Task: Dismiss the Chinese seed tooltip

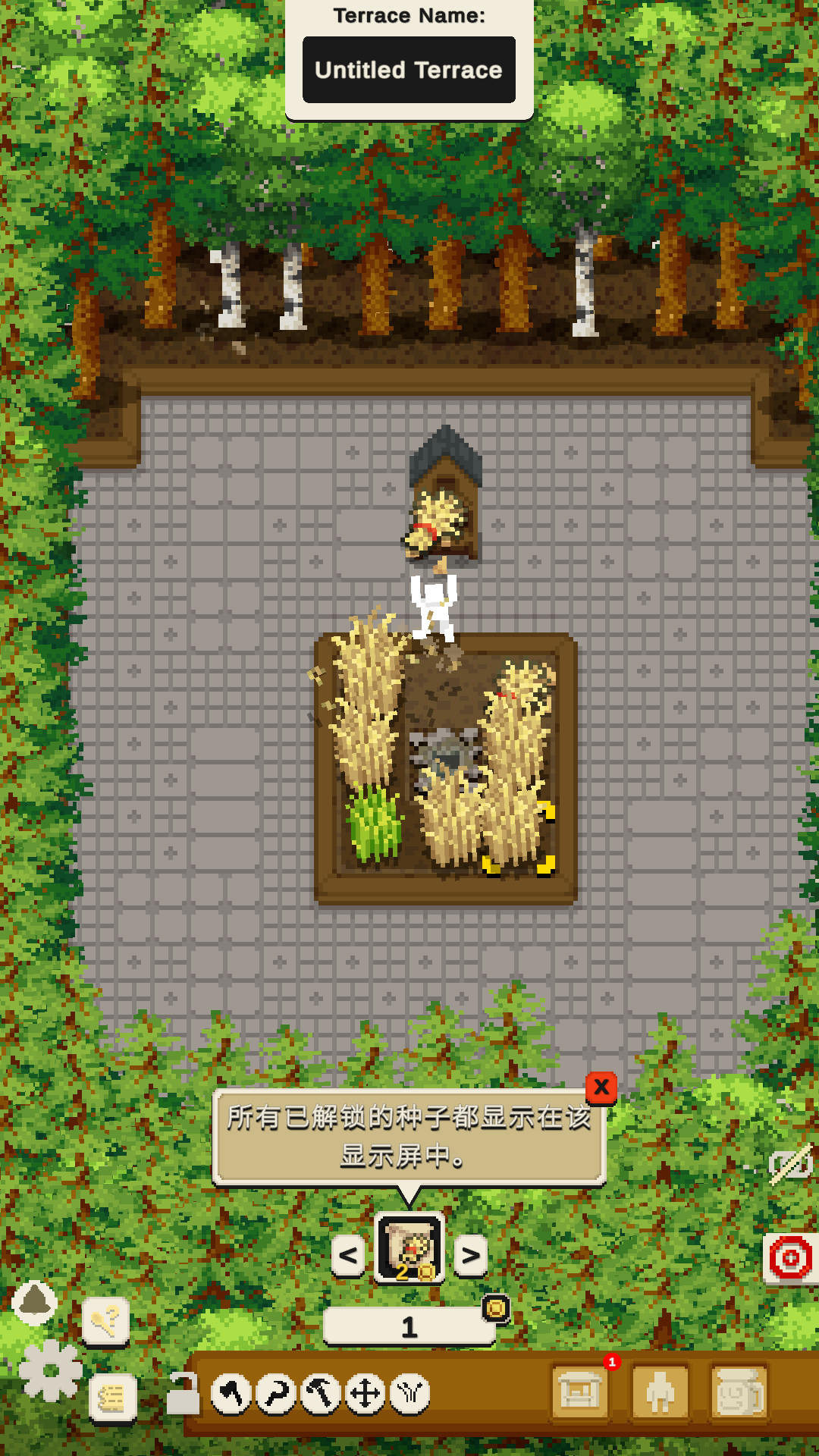Action: [601, 1087]
